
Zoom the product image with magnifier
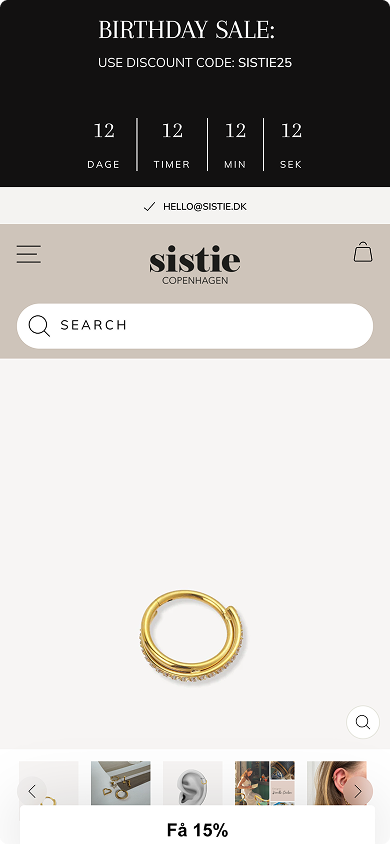[x=363, y=722]
